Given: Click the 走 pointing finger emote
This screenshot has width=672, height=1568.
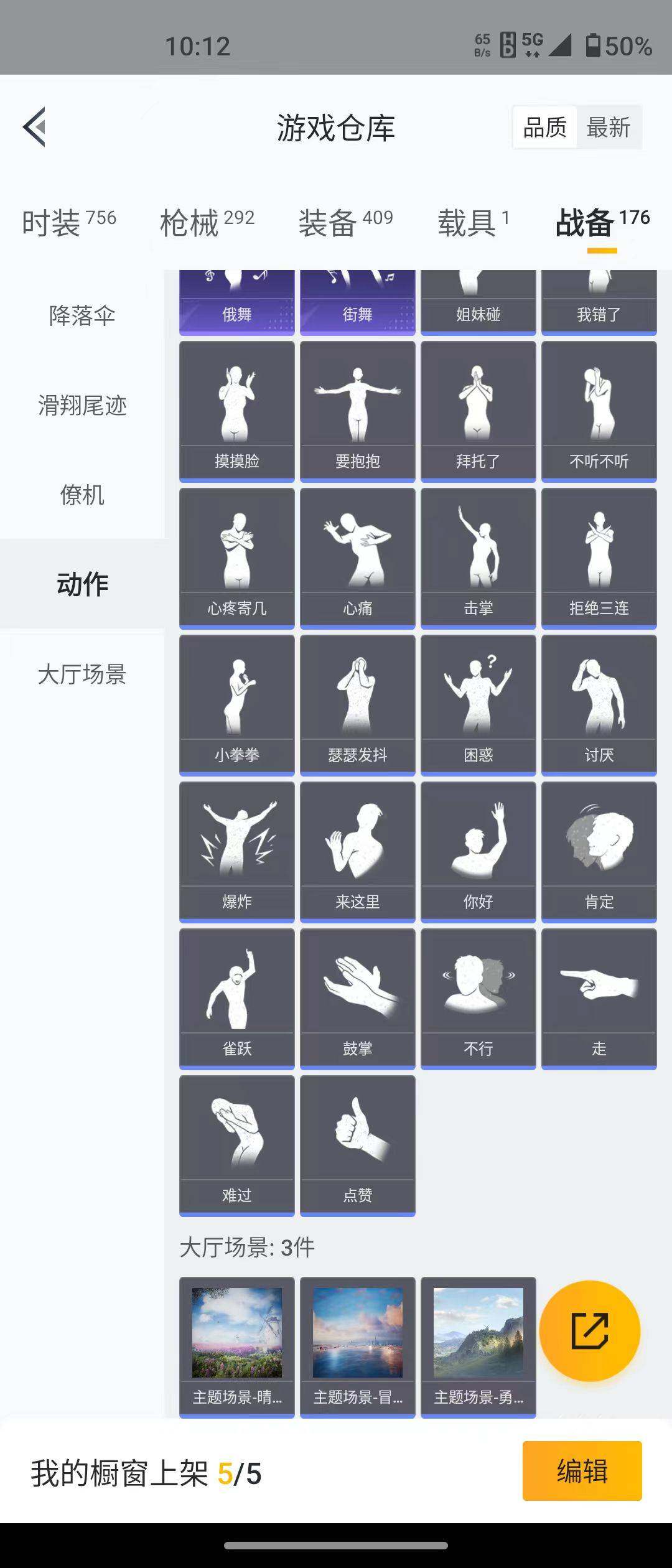Looking at the screenshot, I should 599,996.
